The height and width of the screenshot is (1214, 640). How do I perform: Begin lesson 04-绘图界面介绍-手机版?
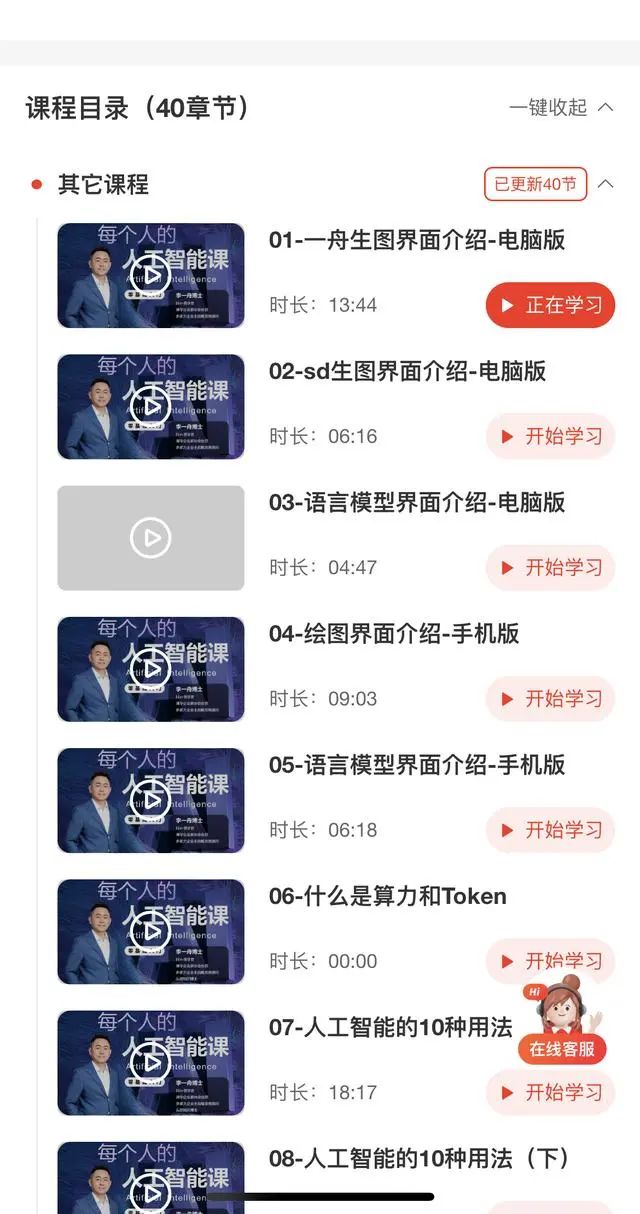550,698
